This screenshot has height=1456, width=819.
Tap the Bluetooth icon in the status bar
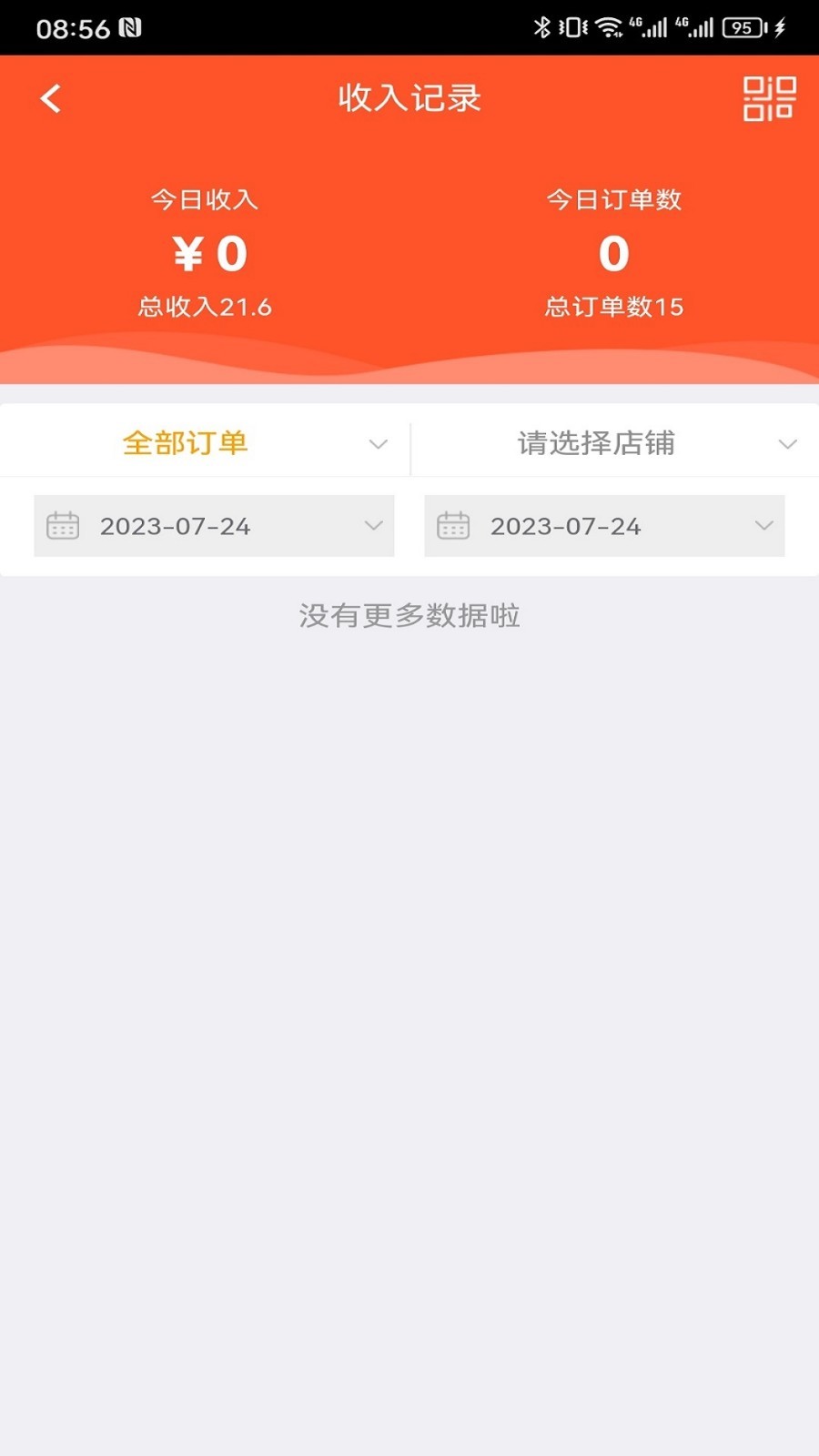(x=541, y=25)
